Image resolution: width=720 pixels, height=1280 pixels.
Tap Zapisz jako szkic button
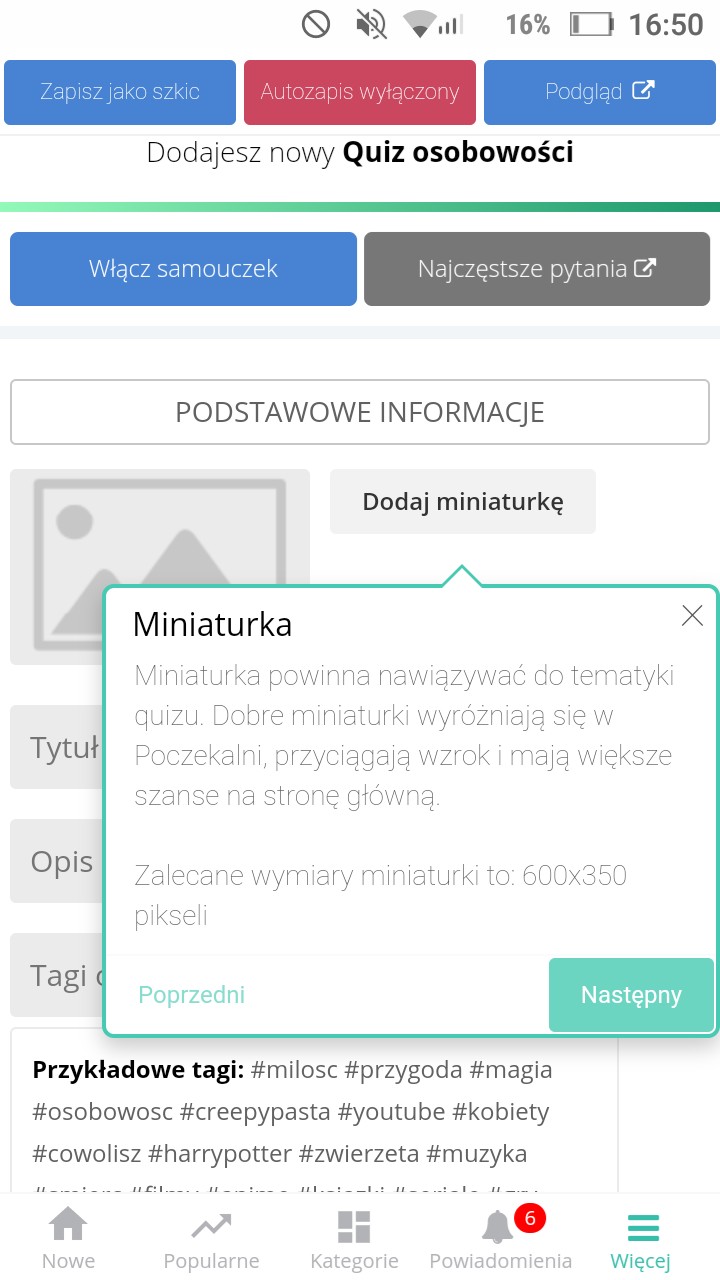click(120, 92)
